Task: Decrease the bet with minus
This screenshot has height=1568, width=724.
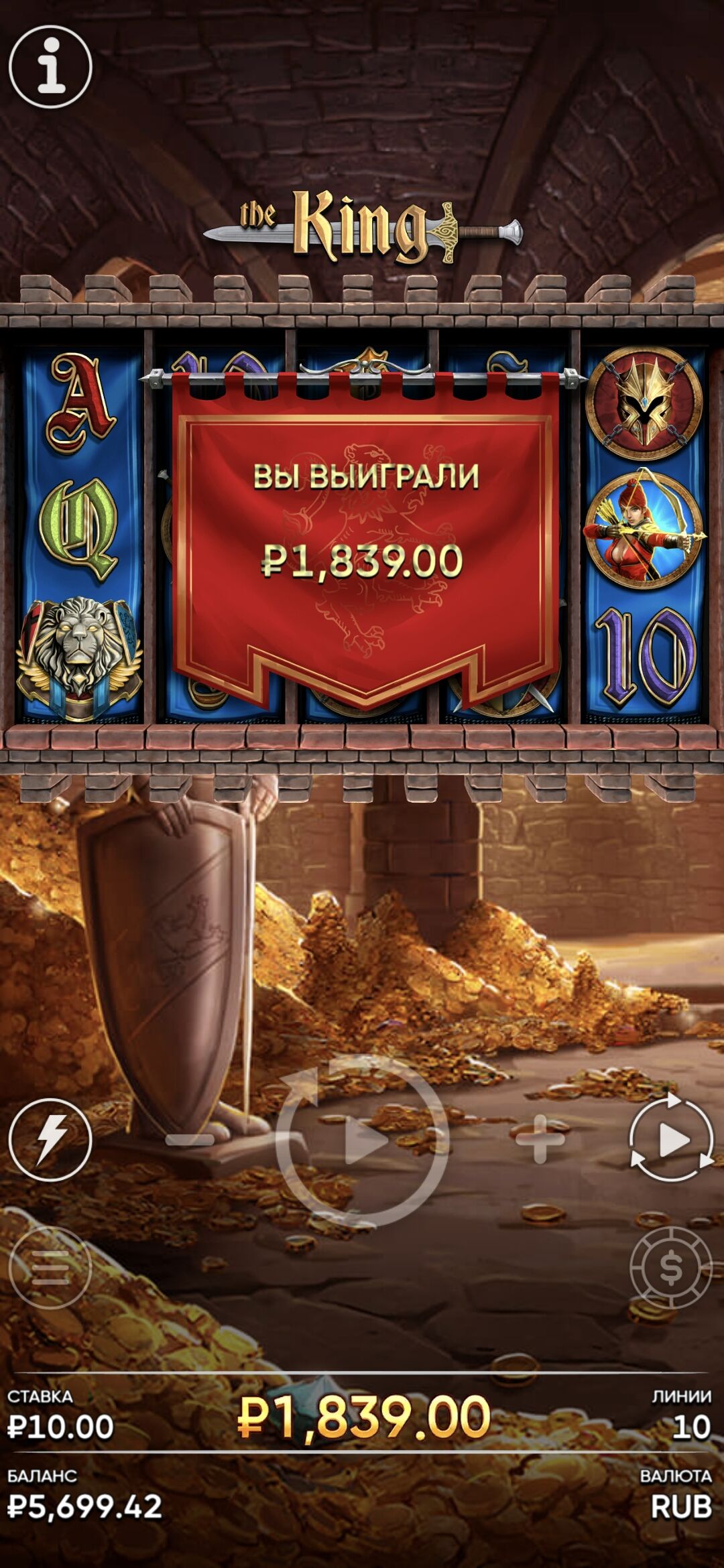Action: pos(190,1140)
